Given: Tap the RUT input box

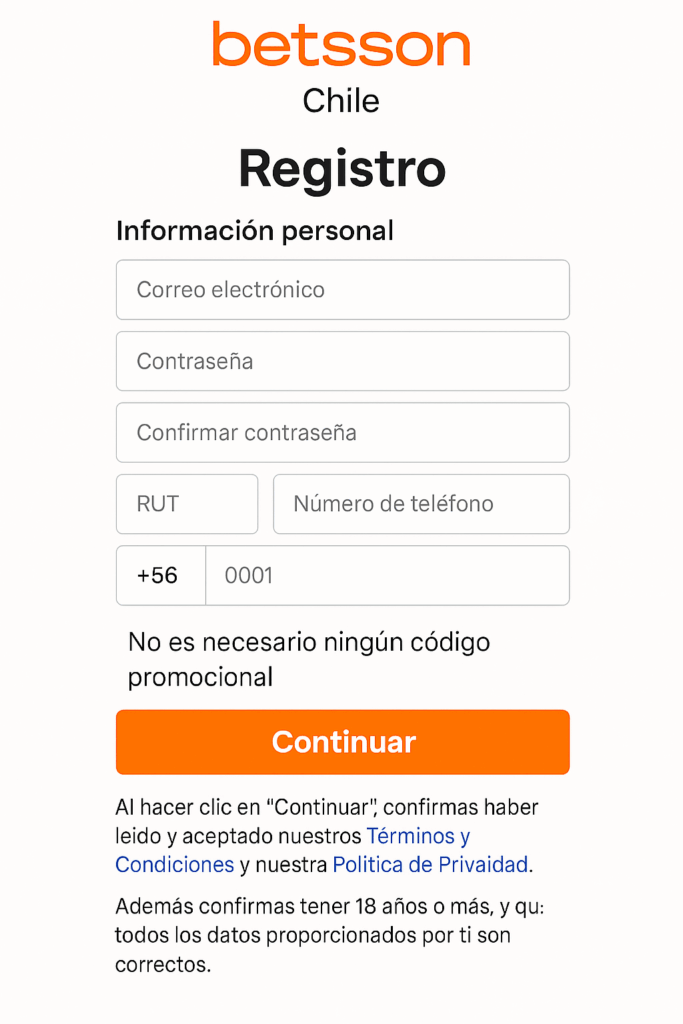Looking at the screenshot, I should (x=187, y=504).
